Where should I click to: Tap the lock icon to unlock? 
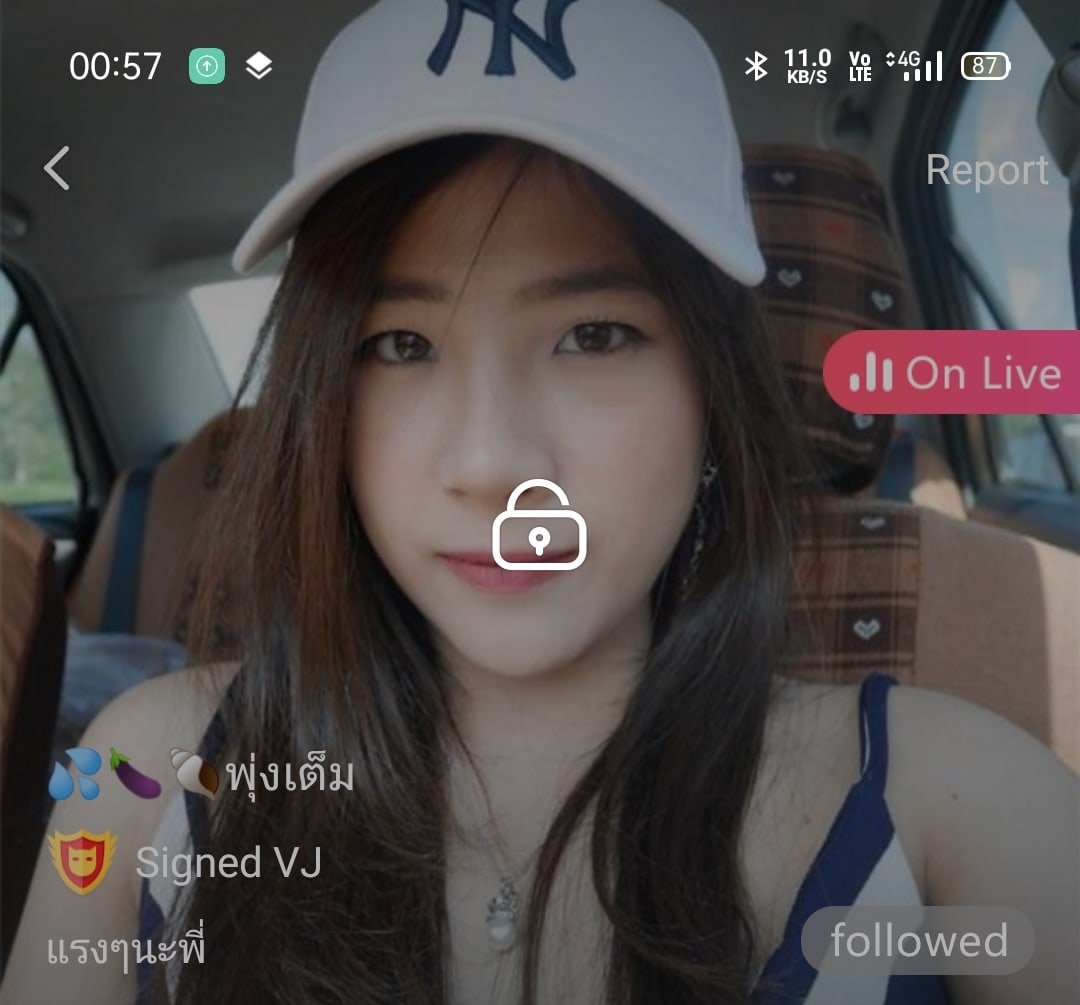(x=539, y=526)
